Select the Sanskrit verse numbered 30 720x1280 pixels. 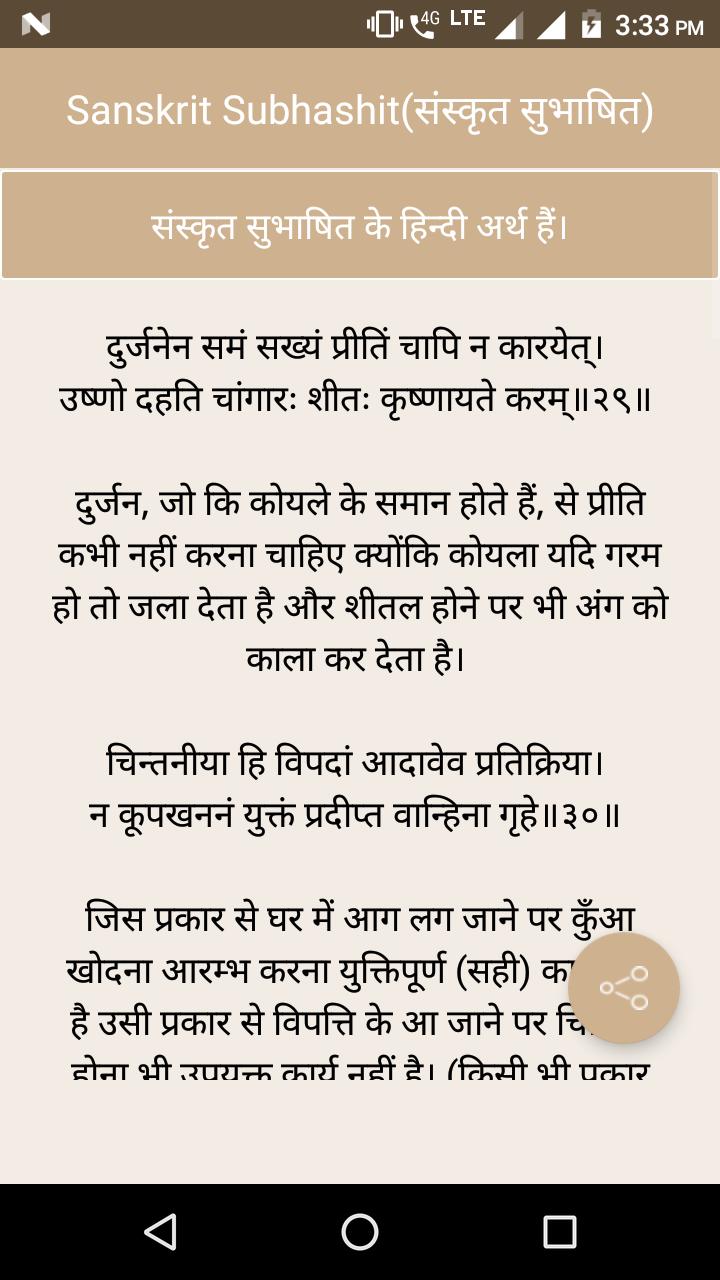(360, 787)
